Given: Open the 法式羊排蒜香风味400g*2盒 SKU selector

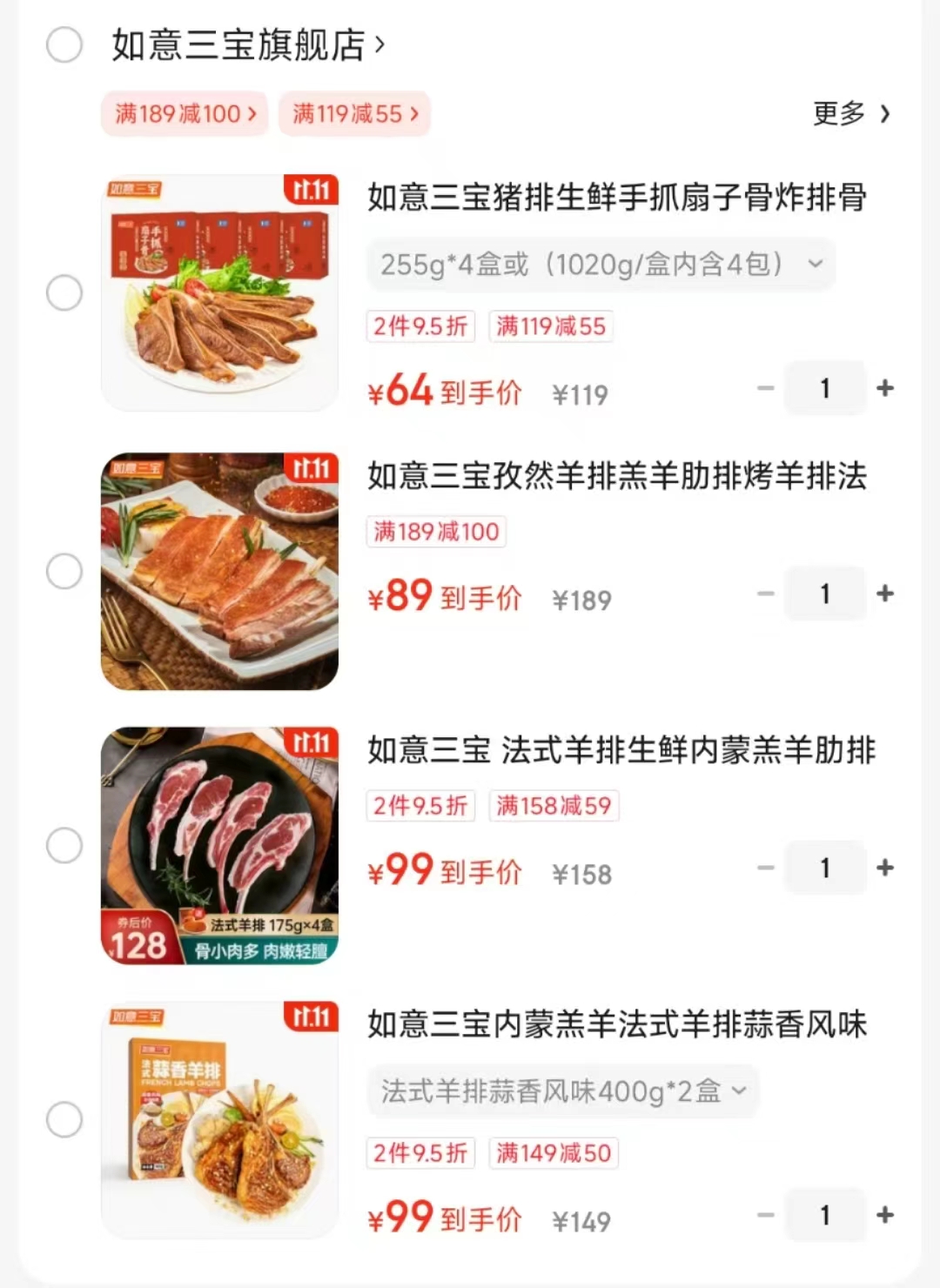Looking at the screenshot, I should pyautogui.click(x=562, y=1090).
